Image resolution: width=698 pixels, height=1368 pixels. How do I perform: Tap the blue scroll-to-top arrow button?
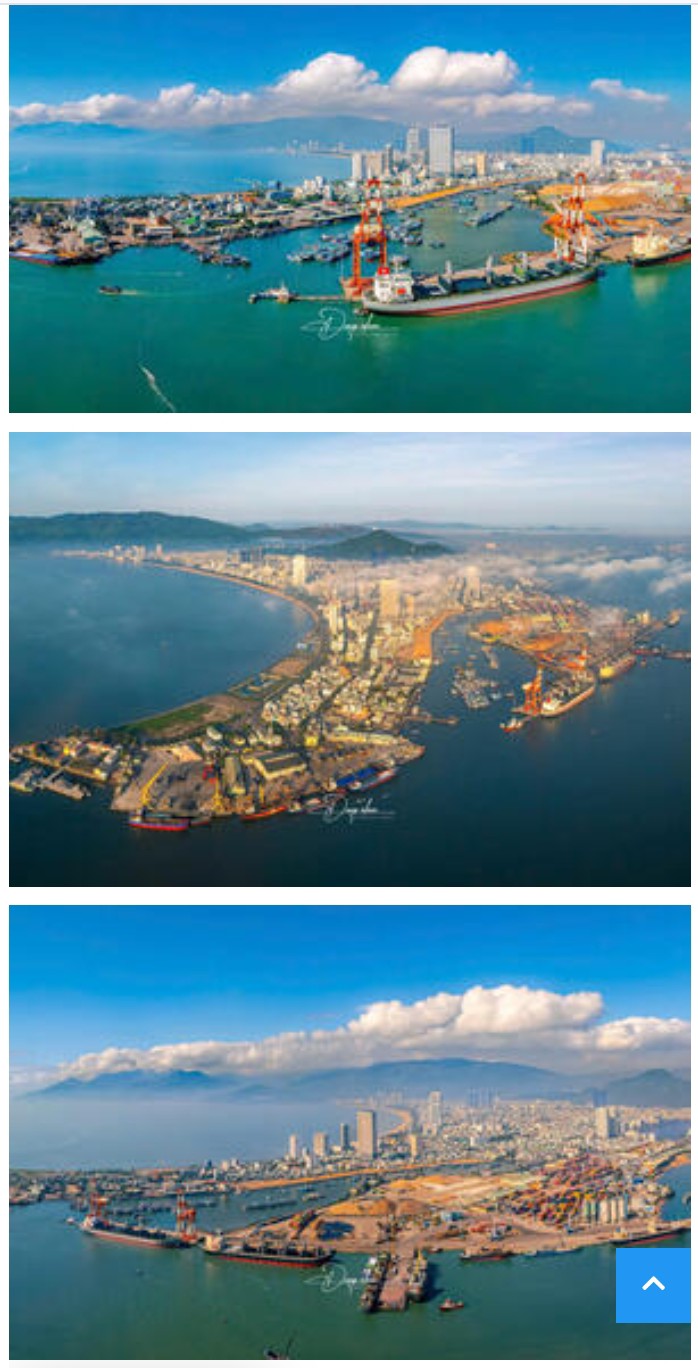pyautogui.click(x=653, y=1285)
